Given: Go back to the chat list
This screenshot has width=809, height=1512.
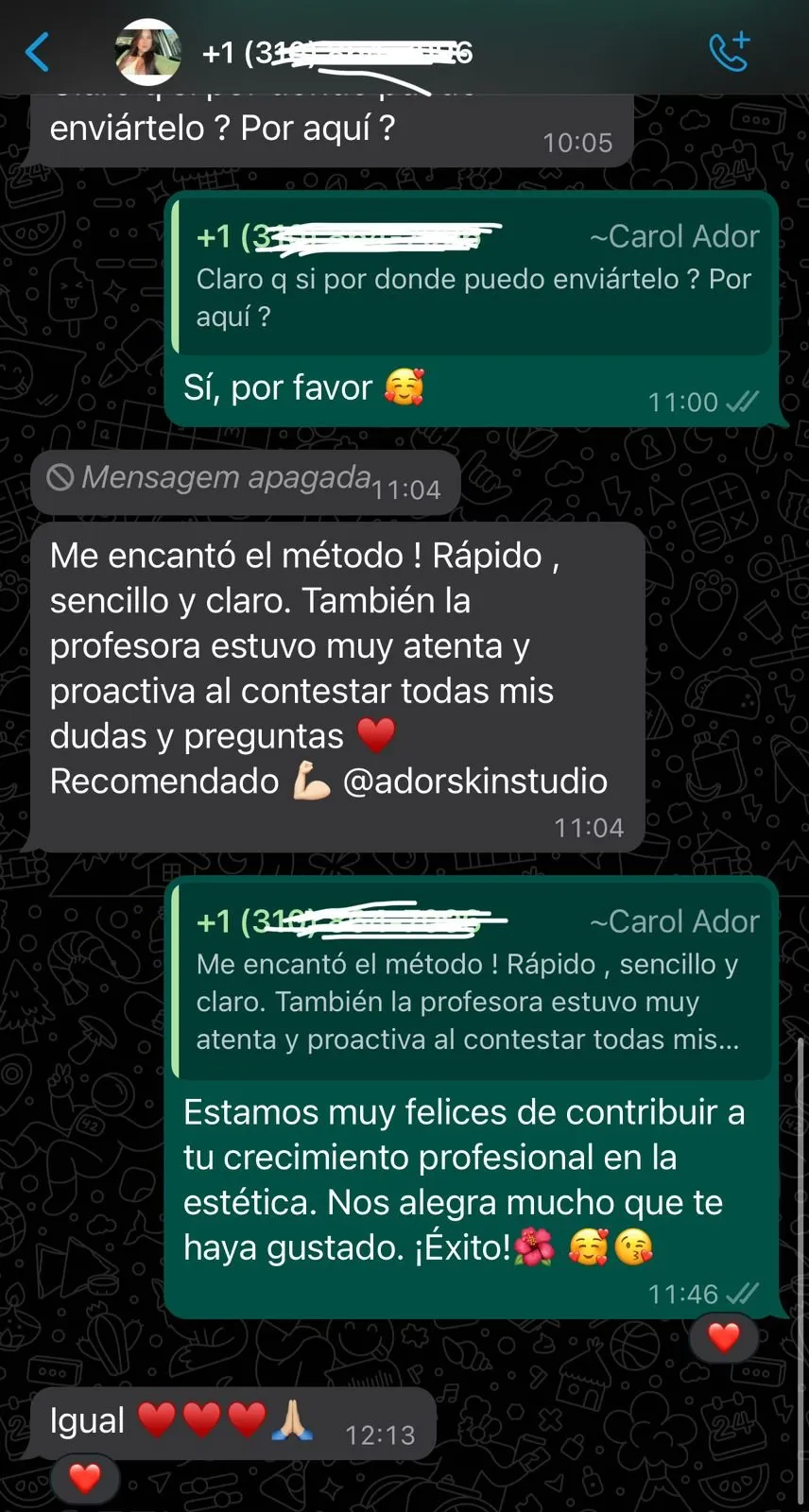Looking at the screenshot, I should coord(38,52).
